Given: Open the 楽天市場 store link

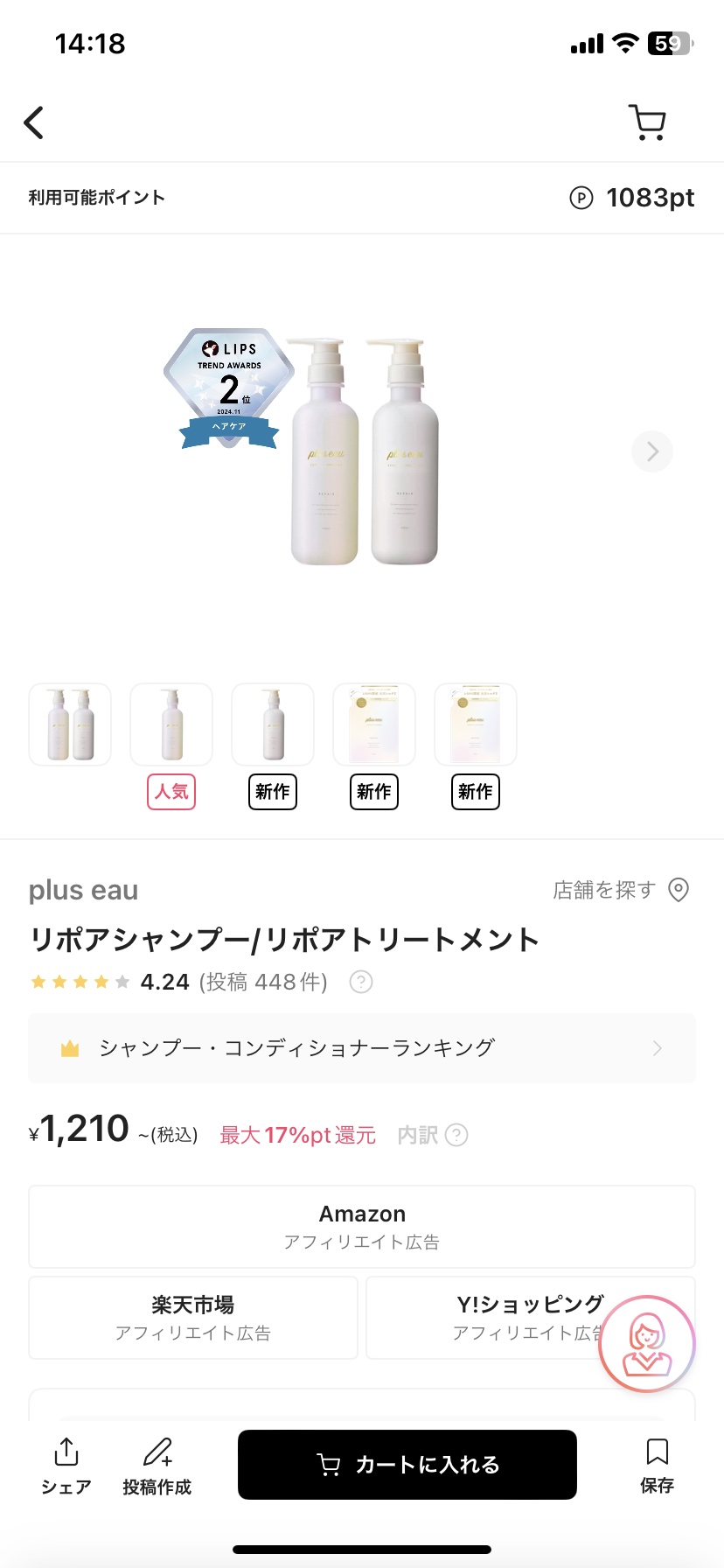Looking at the screenshot, I should point(193,1317).
